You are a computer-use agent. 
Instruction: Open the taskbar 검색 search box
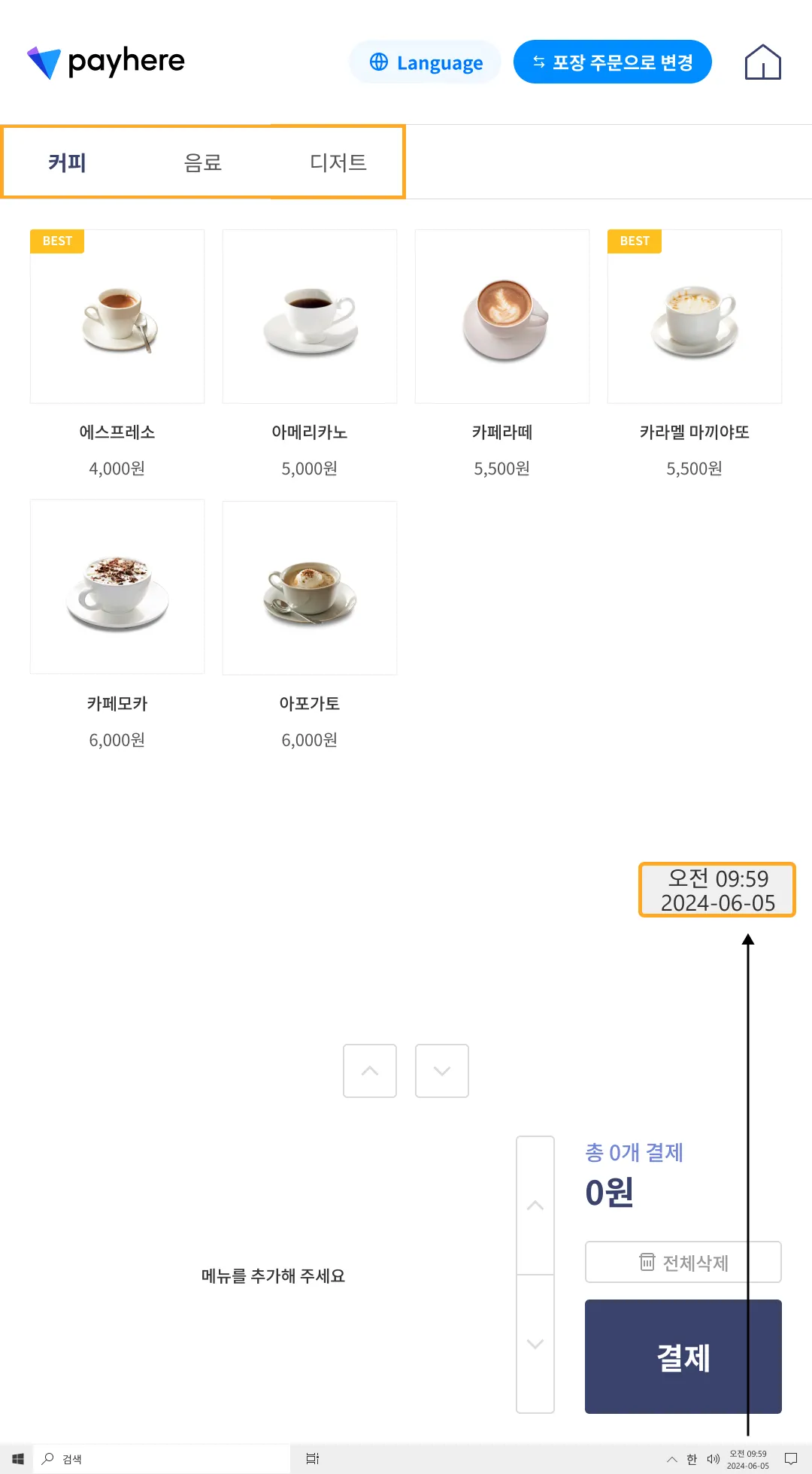click(162, 1459)
